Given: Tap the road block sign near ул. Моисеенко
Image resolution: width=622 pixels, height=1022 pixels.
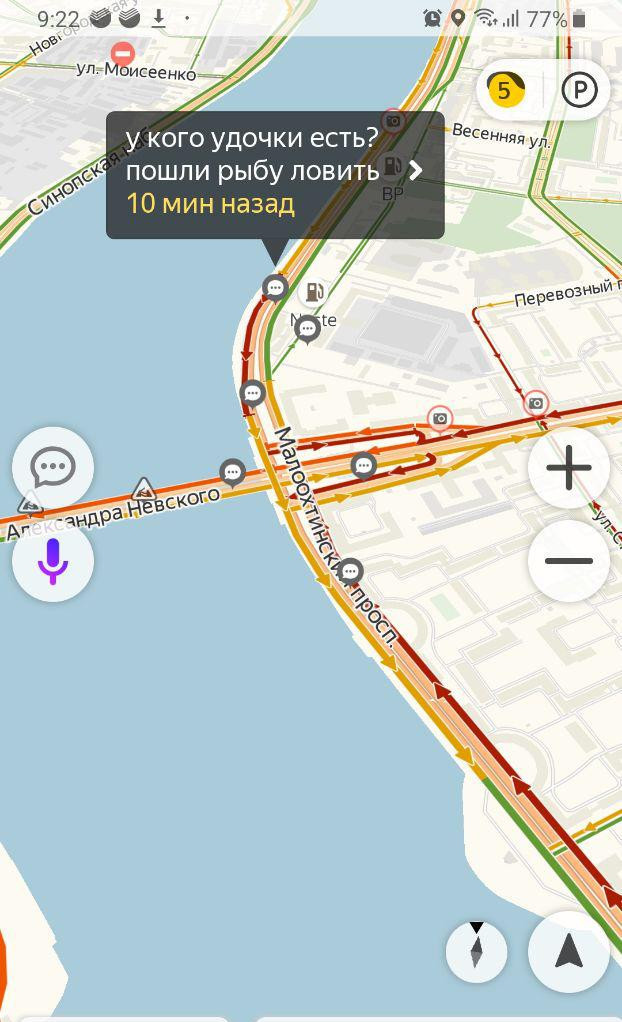Looking at the screenshot, I should click(123, 52).
